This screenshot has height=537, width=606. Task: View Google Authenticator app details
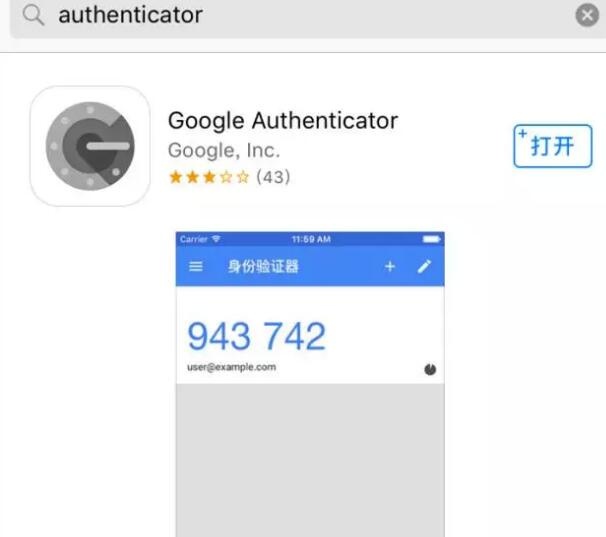pyautogui.click(x=282, y=122)
